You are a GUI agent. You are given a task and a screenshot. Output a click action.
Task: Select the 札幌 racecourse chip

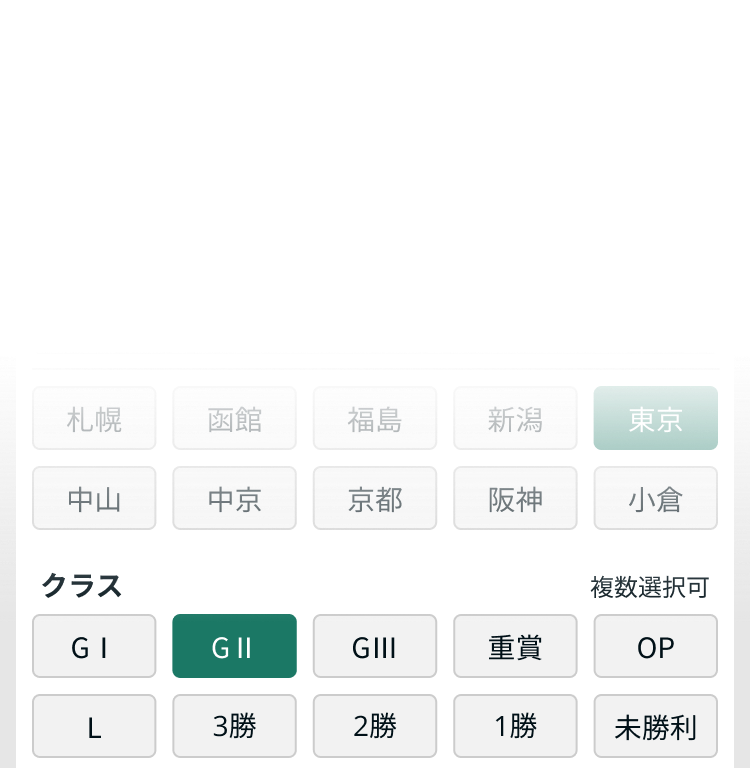click(94, 418)
